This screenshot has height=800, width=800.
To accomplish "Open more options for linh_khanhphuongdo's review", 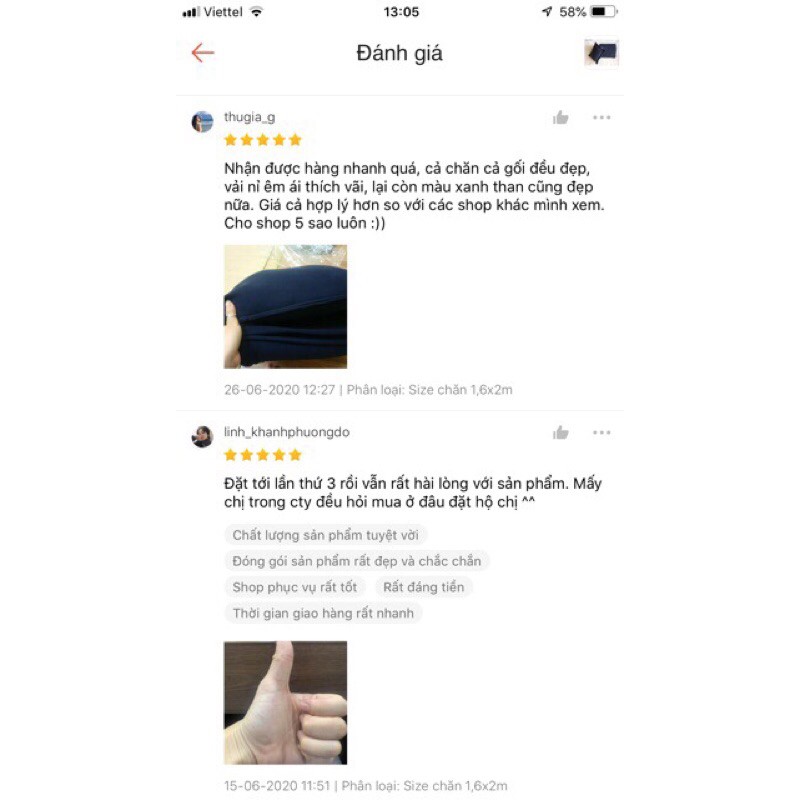I will [601, 432].
